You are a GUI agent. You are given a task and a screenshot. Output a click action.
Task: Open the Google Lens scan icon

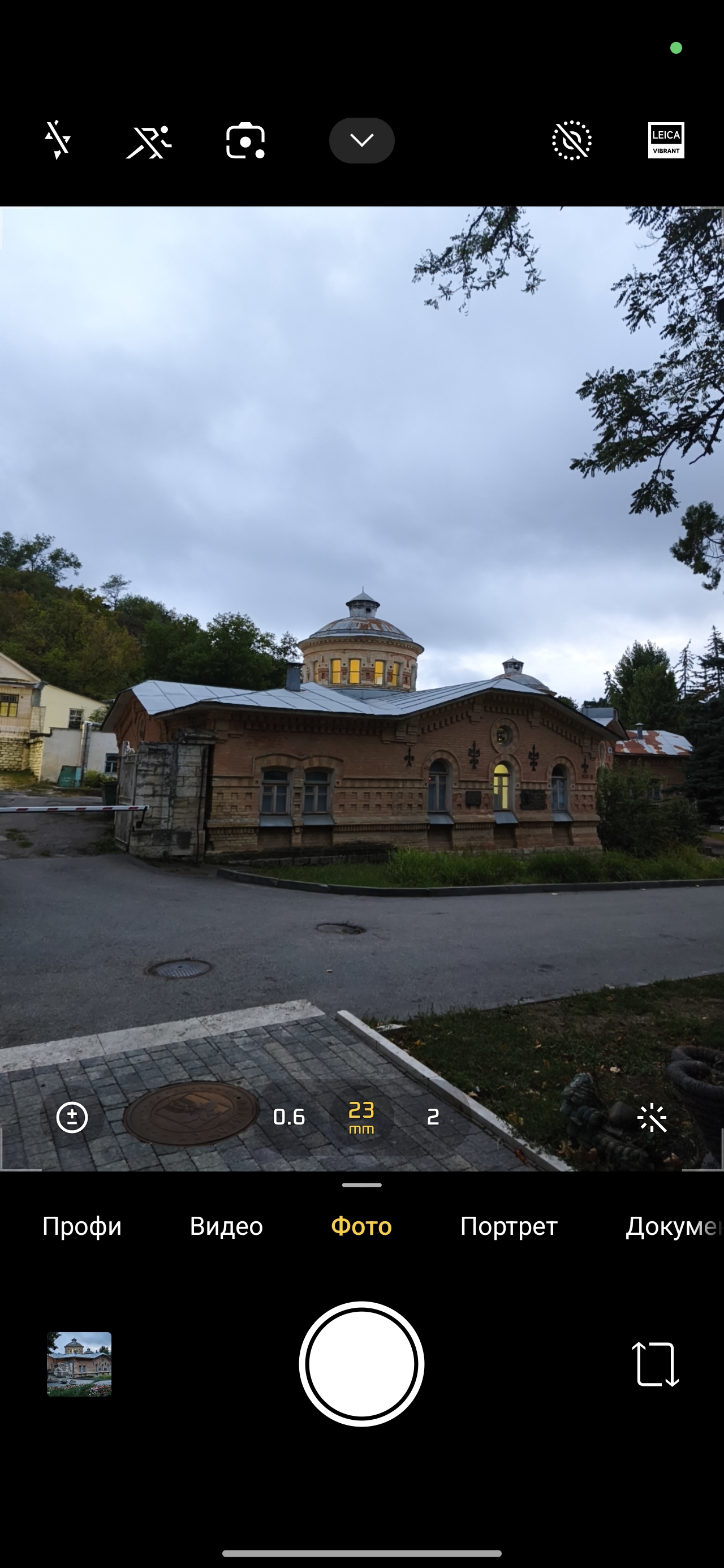point(245,141)
